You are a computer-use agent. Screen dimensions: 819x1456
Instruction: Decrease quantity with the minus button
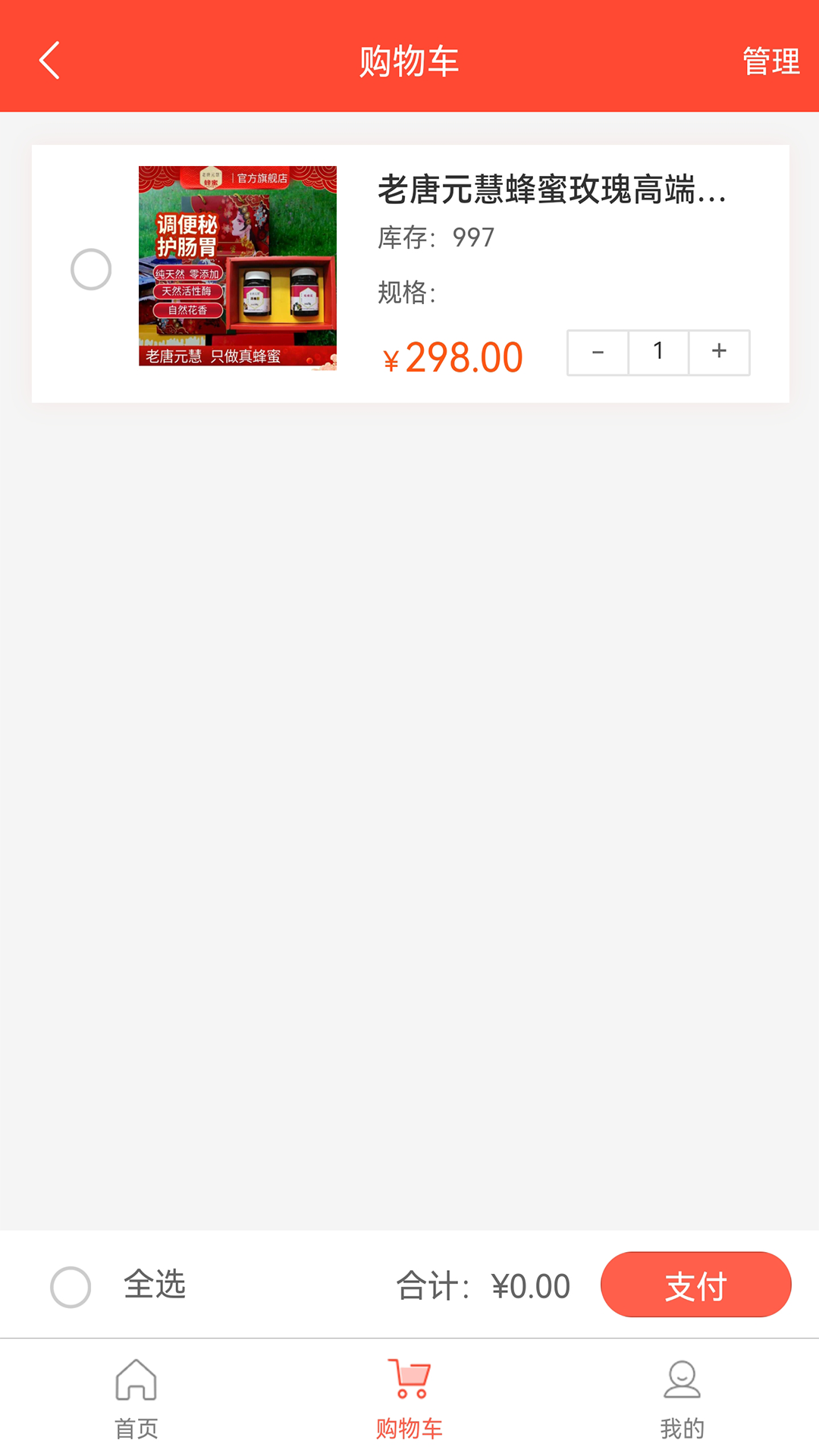point(598,353)
